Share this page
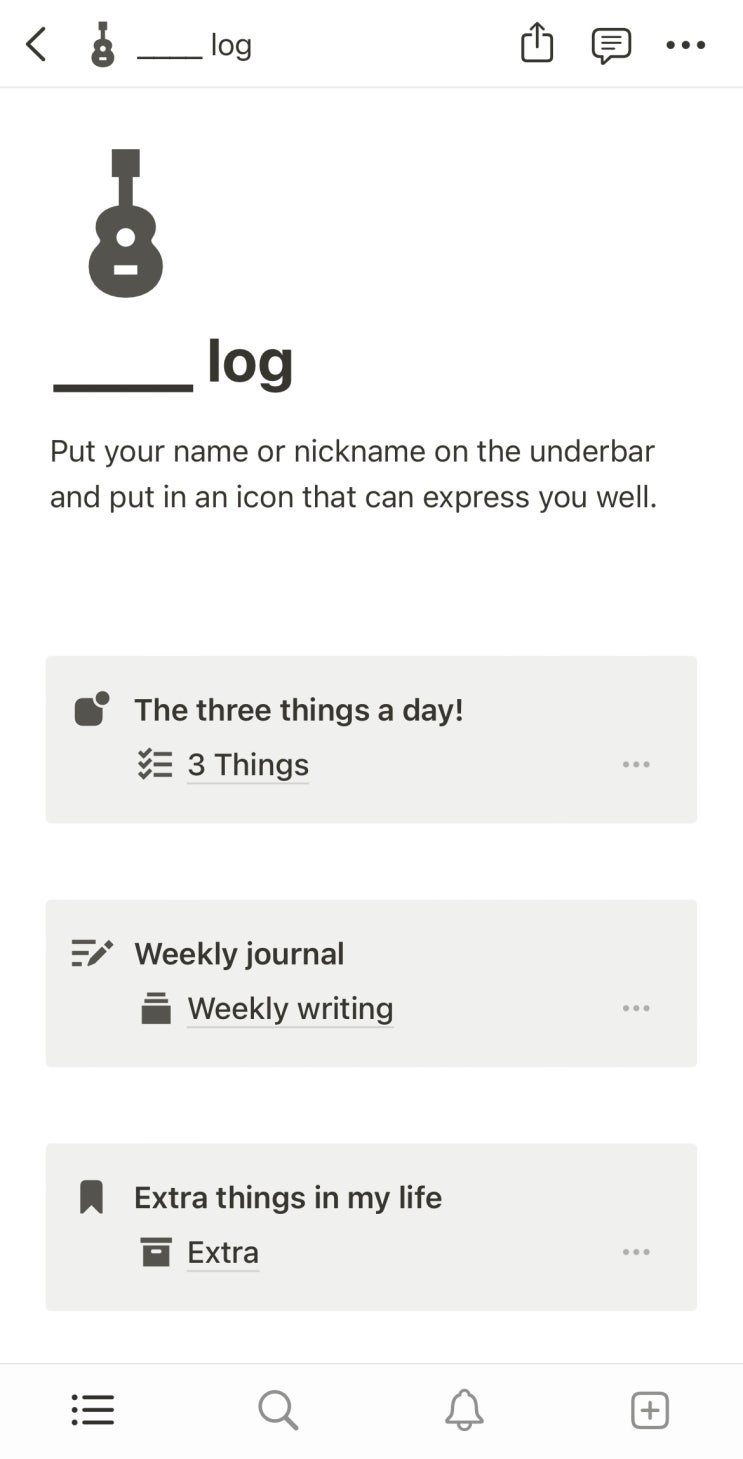Image resolution: width=743 pixels, height=1459 pixels. pos(537,45)
